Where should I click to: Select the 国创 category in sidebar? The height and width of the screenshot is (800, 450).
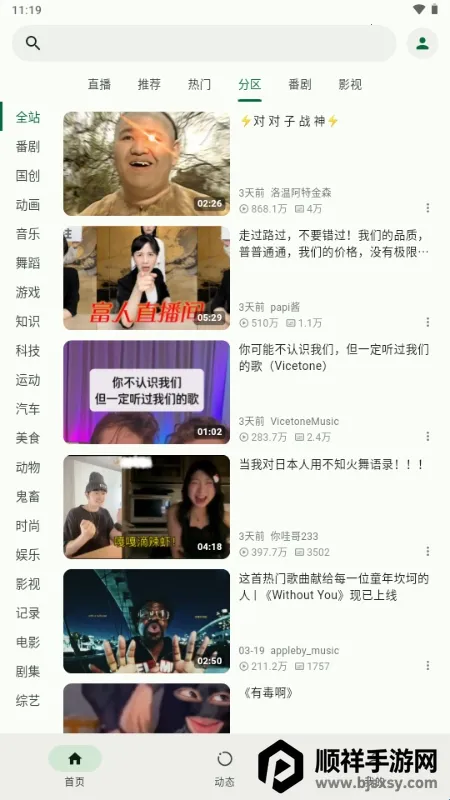(x=28, y=176)
